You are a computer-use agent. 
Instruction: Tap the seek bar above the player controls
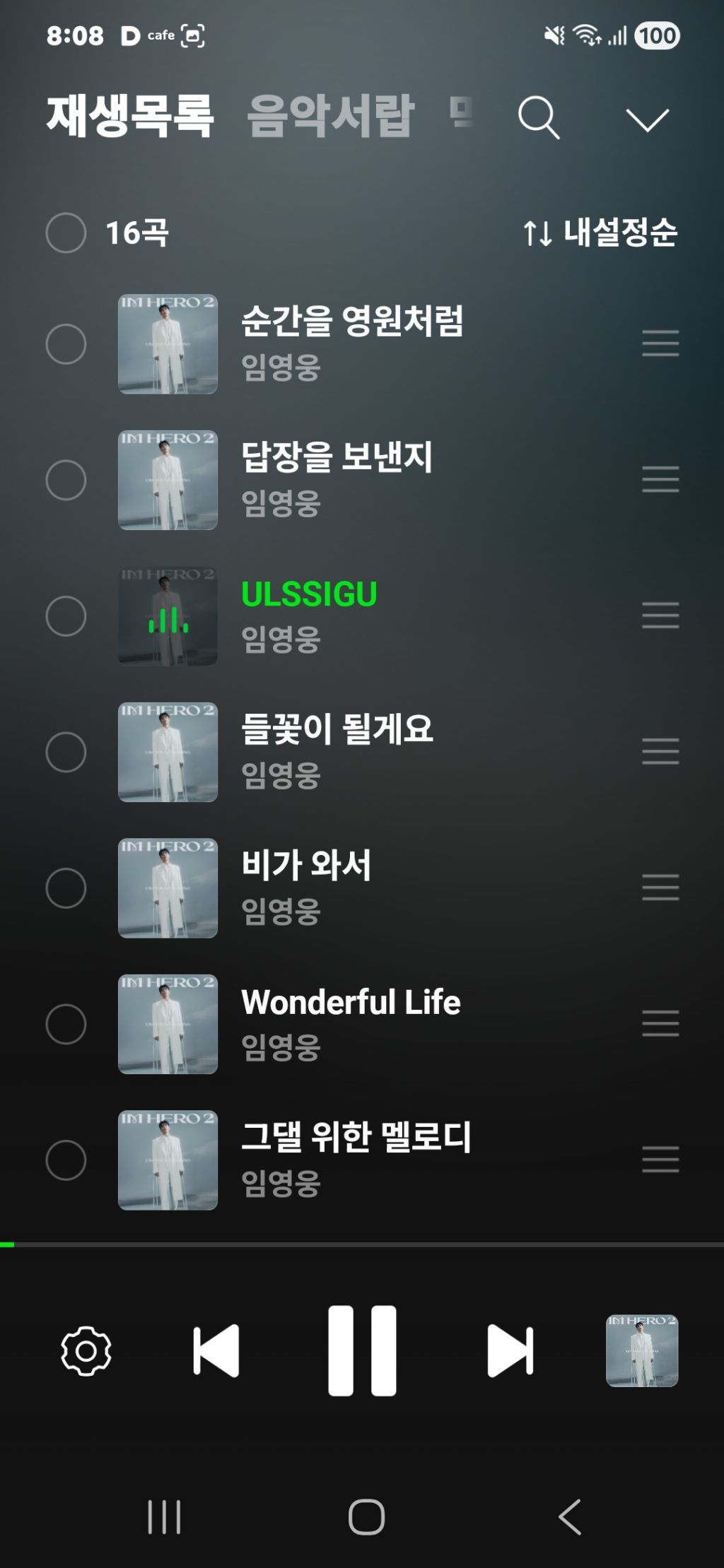pyautogui.click(x=362, y=1244)
